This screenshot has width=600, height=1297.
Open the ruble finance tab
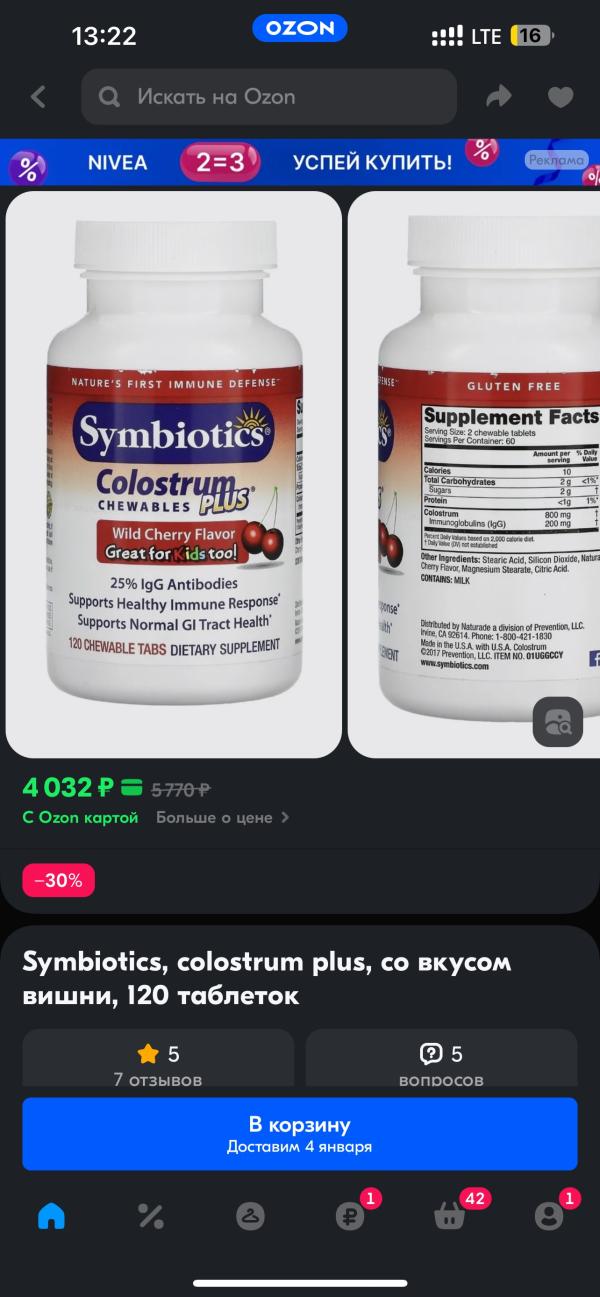point(350,1216)
